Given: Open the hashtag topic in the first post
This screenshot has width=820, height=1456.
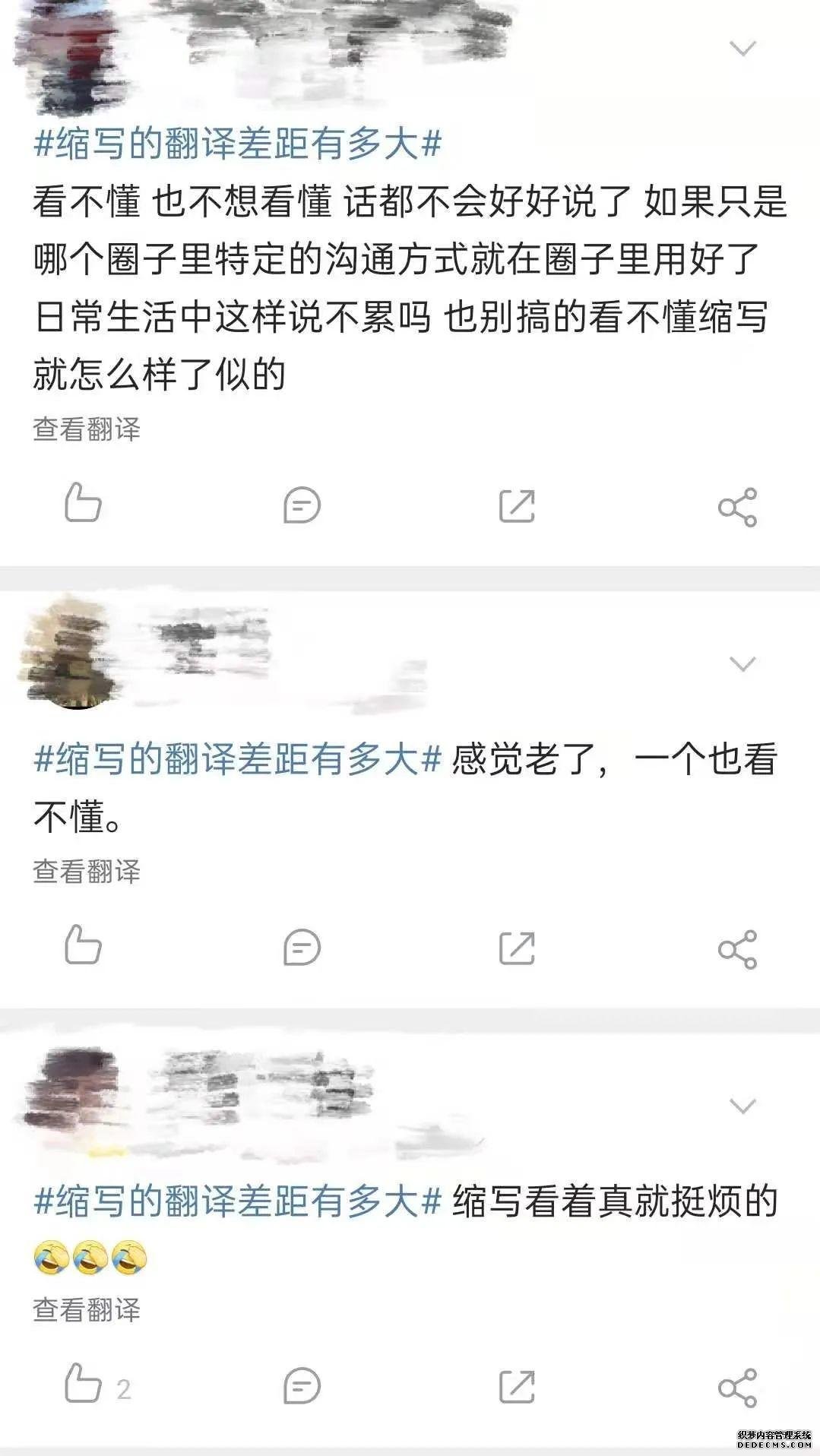Looking at the screenshot, I should click(228, 144).
